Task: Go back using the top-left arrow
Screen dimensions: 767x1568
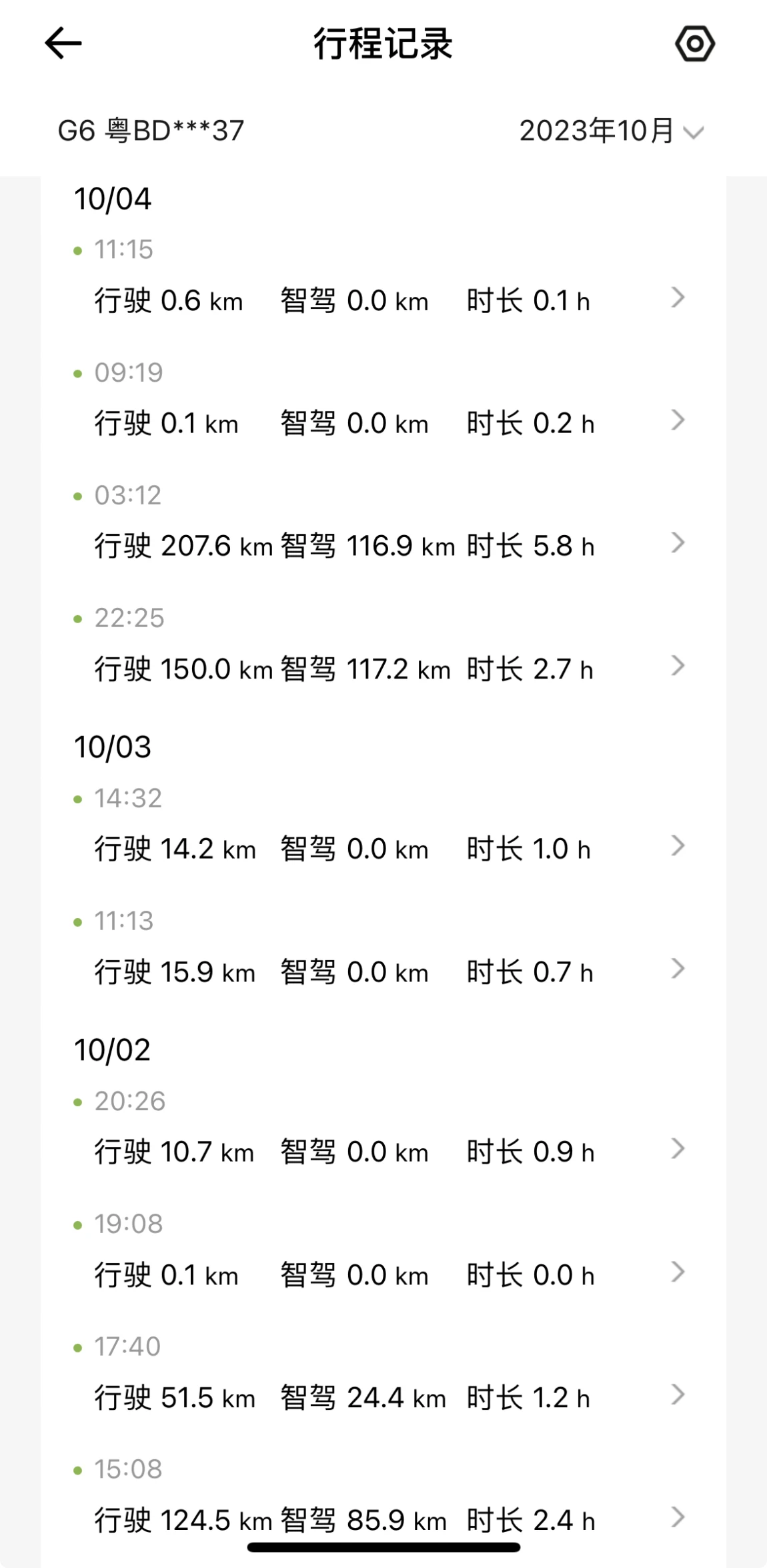Action: pyautogui.click(x=63, y=43)
